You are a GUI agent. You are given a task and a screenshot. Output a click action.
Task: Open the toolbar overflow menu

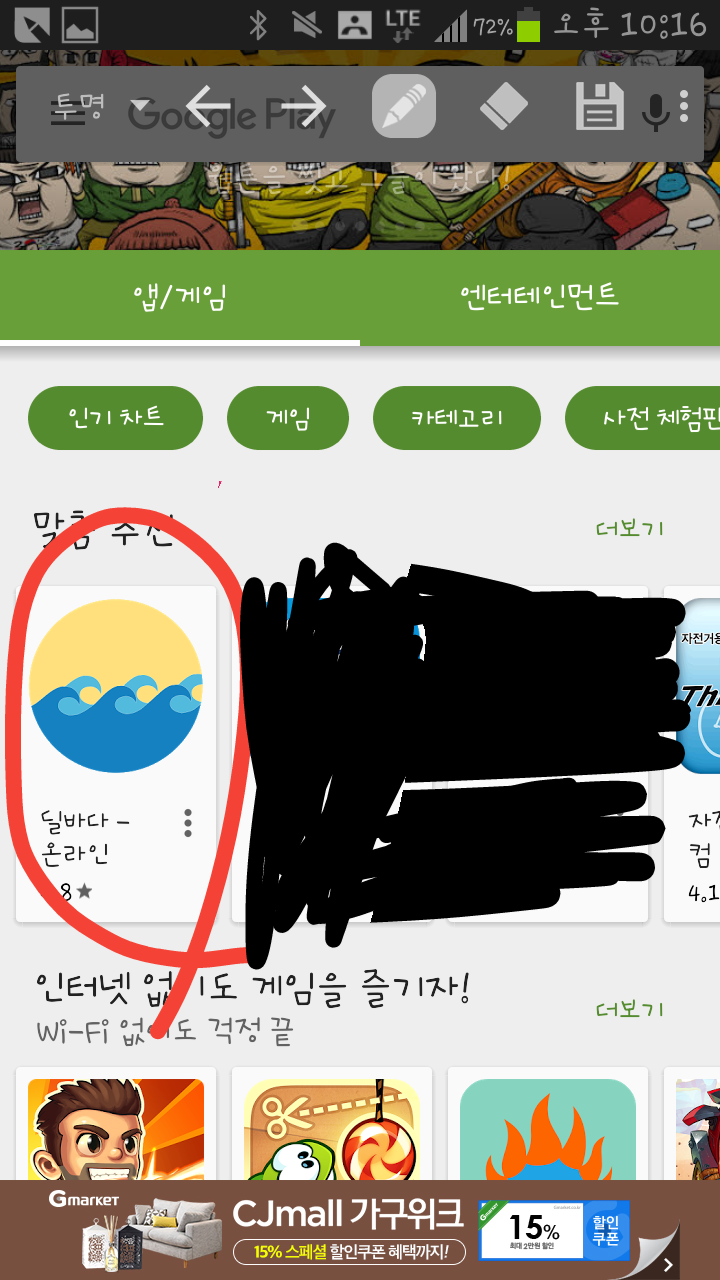click(684, 106)
